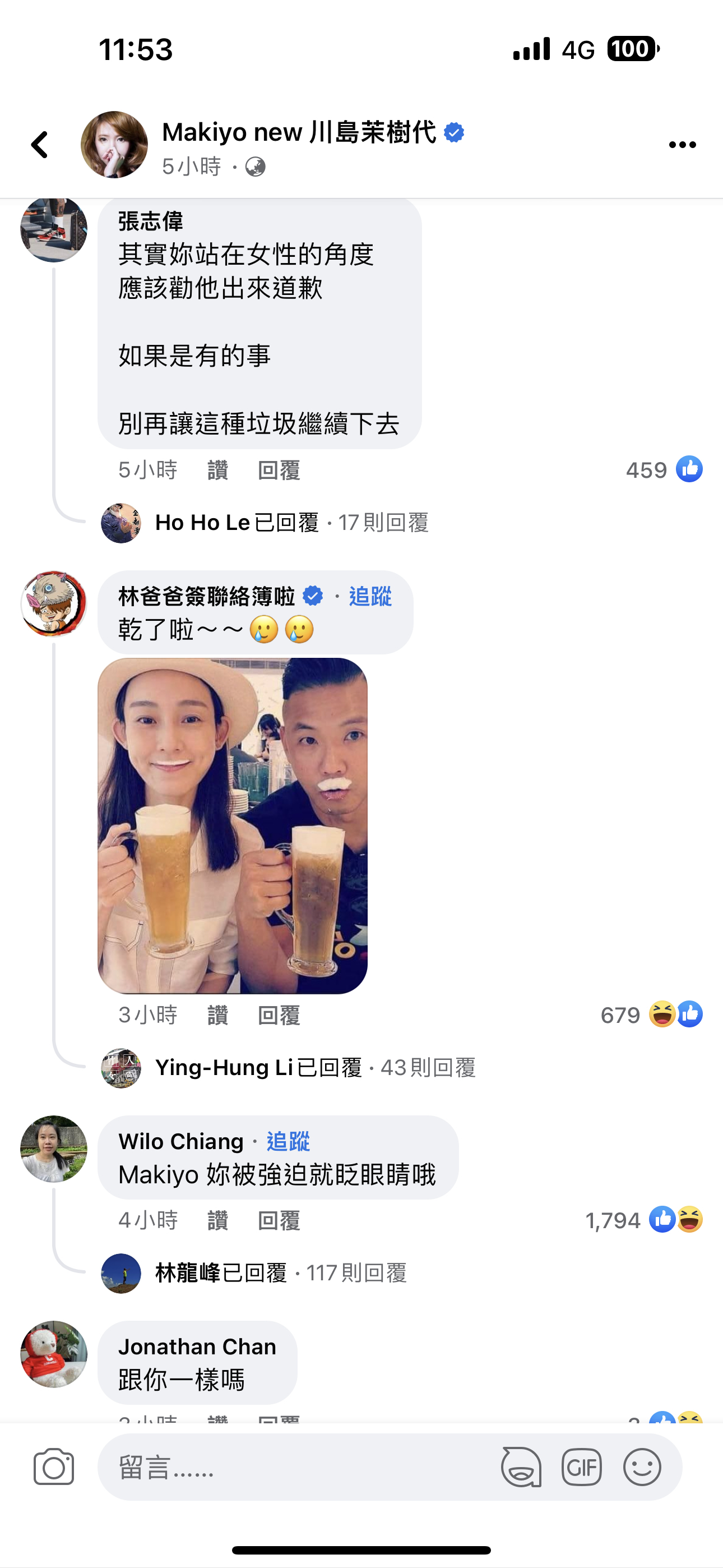Open the GIF picker

pos(581,1467)
